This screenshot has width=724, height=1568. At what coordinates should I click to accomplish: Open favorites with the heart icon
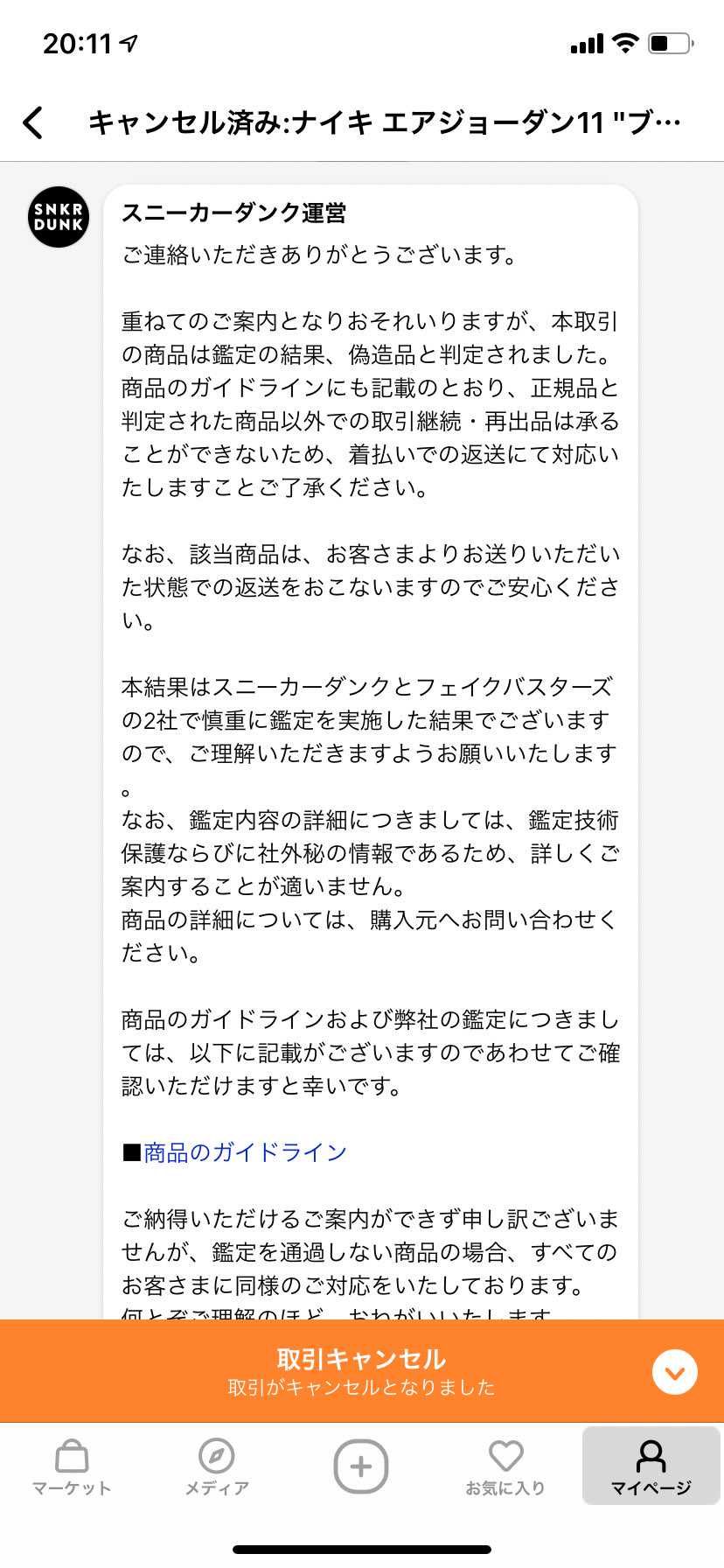[x=506, y=1455]
